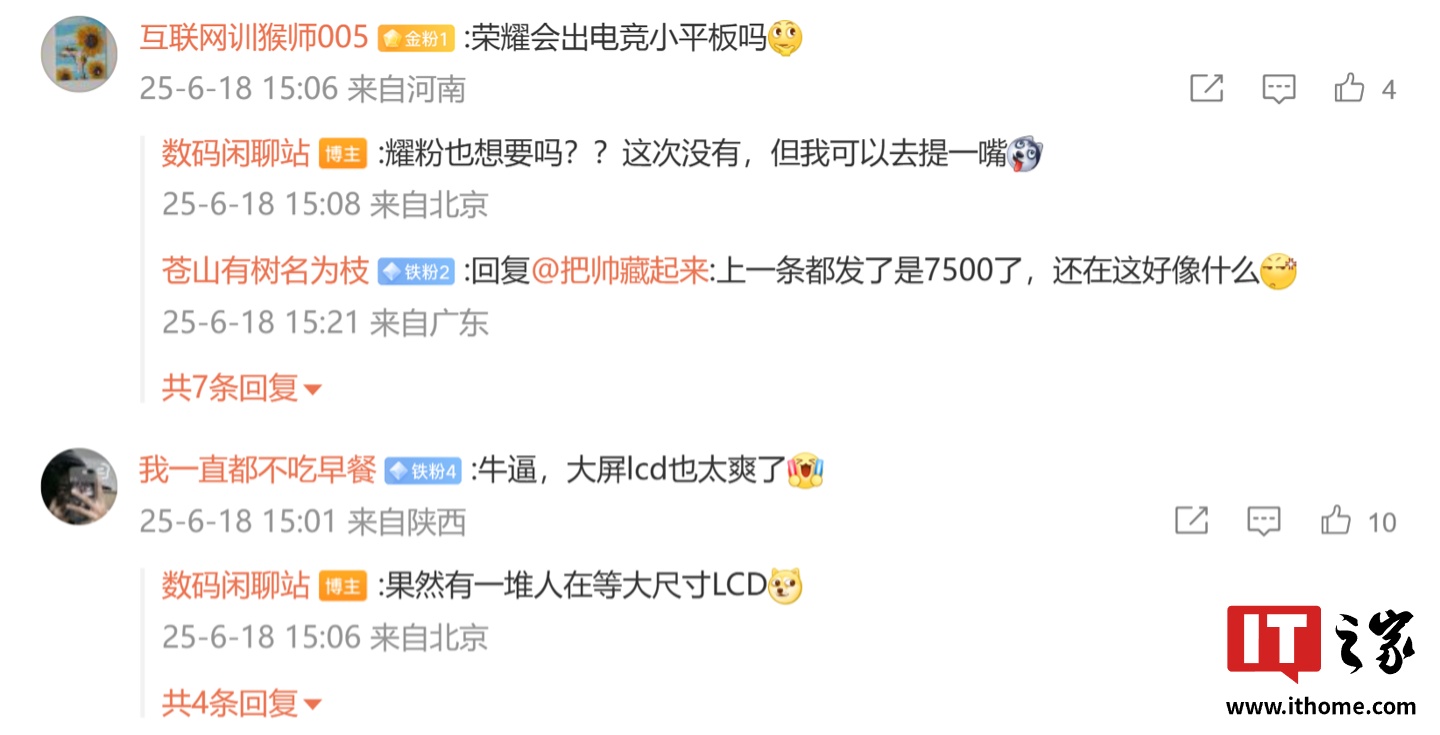Like 互联网训猴师005's comment
Image resolution: width=1440 pixels, height=735 pixels.
(1349, 89)
